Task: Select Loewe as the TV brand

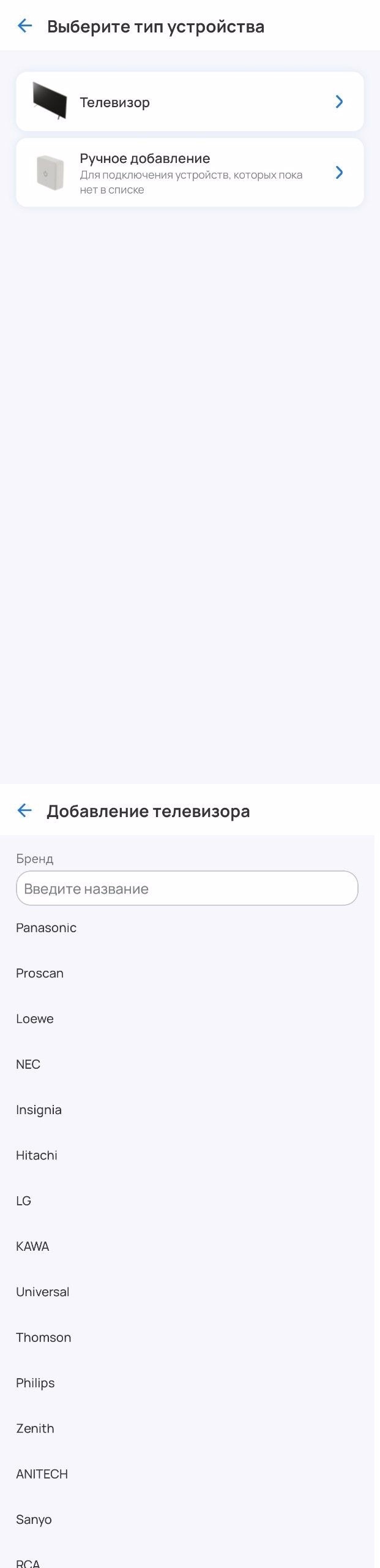Action: (x=35, y=1019)
